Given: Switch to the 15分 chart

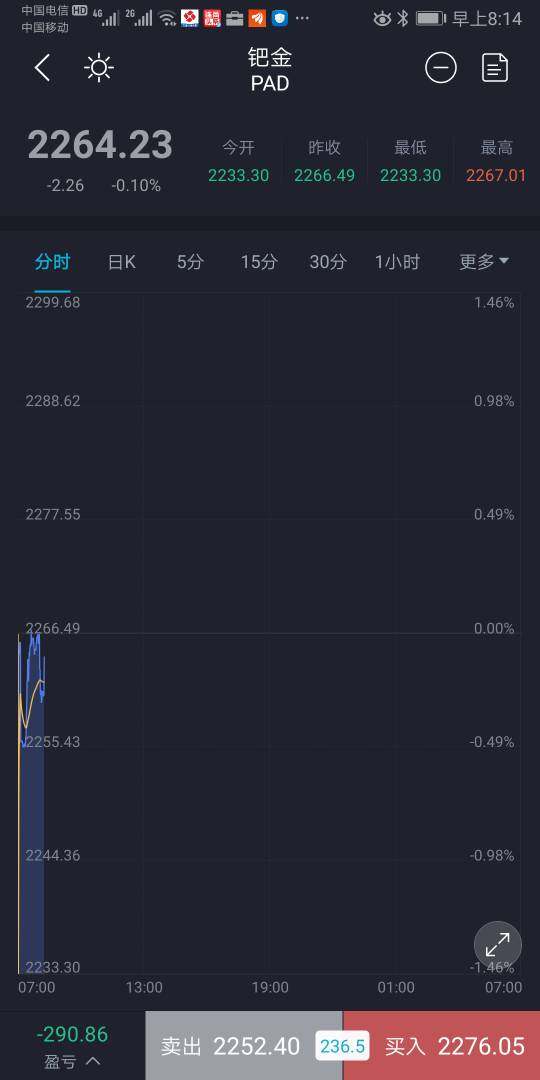Looking at the screenshot, I should tap(259, 262).
